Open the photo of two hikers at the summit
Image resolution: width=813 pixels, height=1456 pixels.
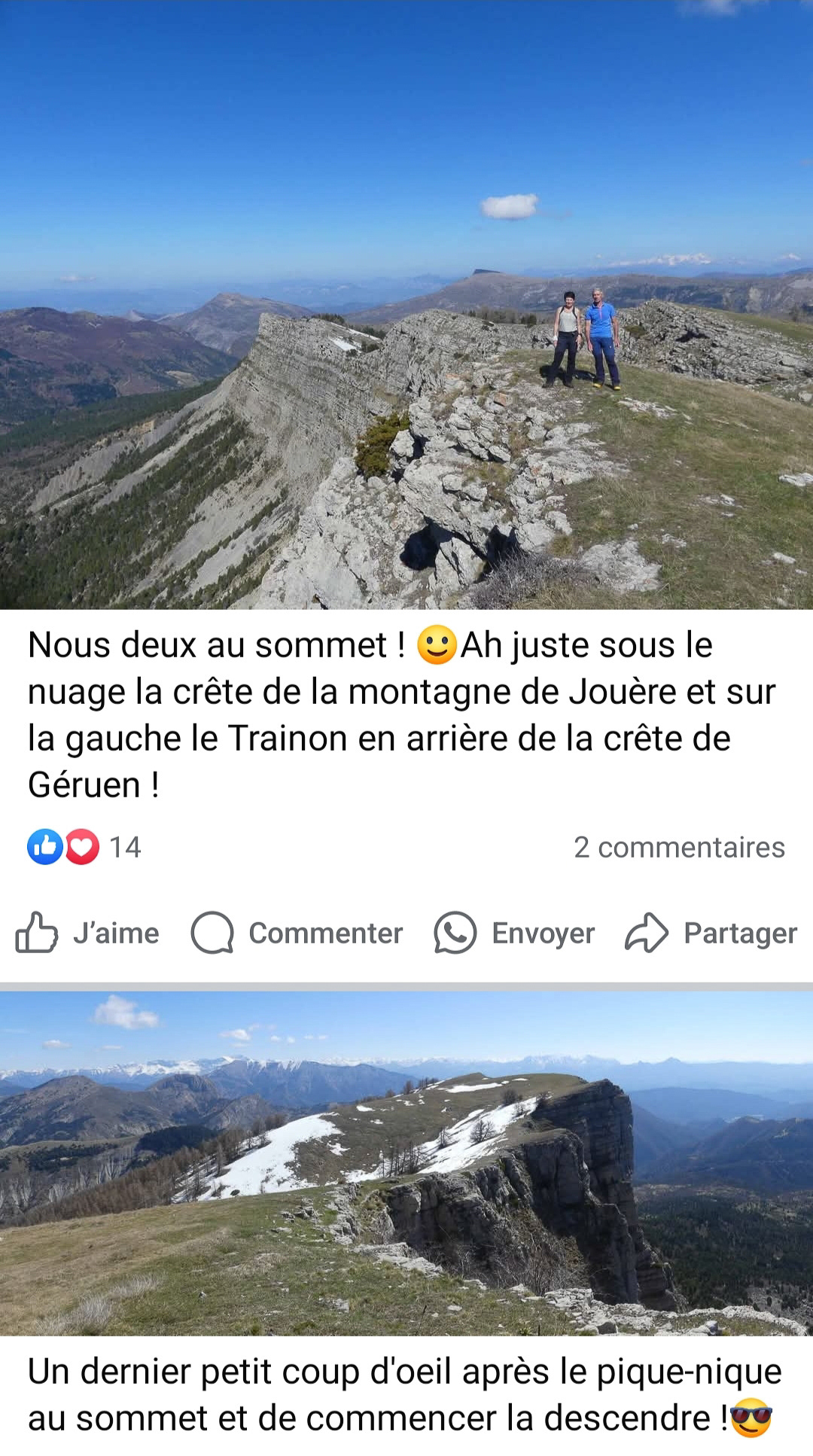pyautogui.click(x=406, y=304)
